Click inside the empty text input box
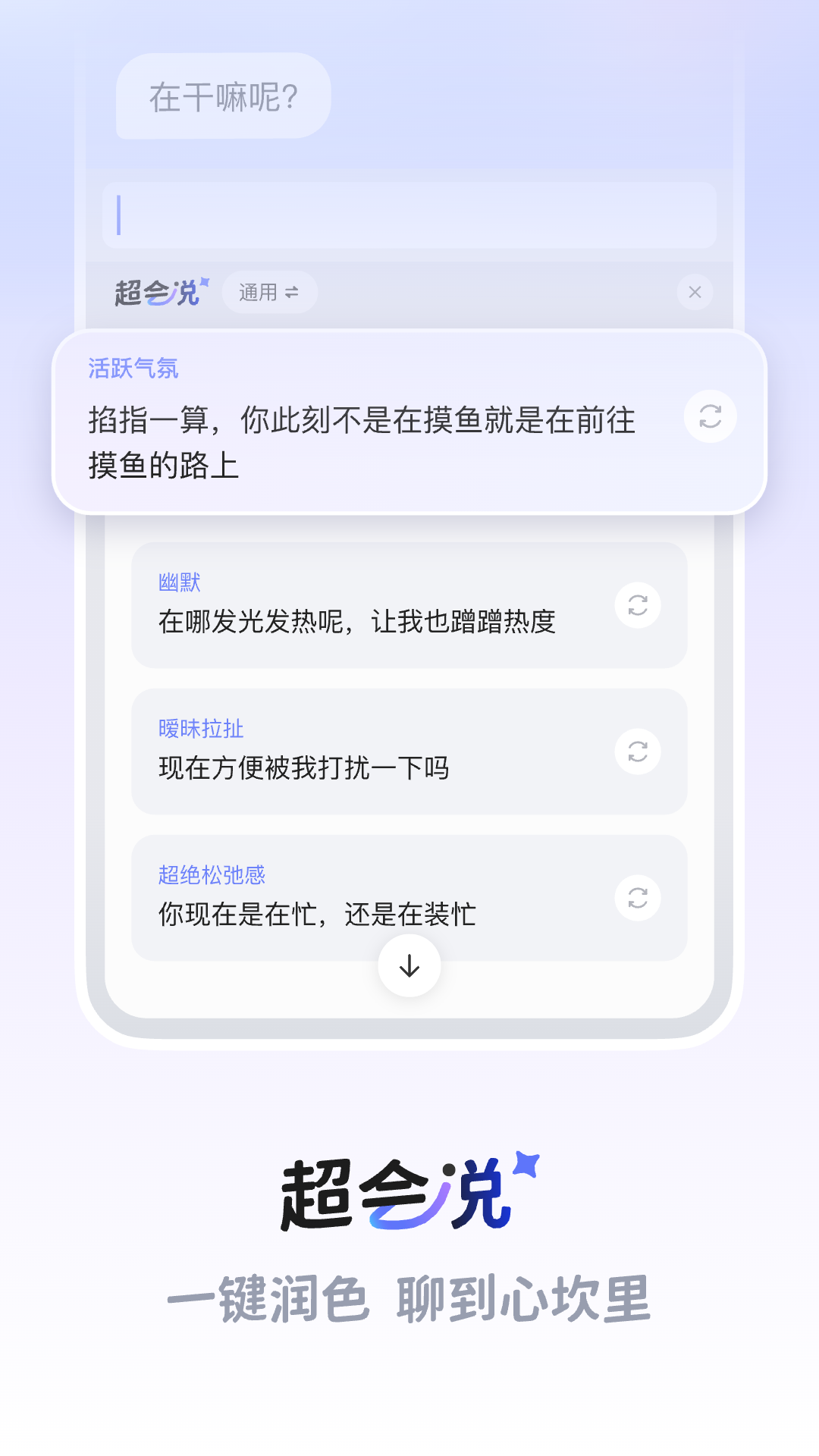 tap(409, 215)
